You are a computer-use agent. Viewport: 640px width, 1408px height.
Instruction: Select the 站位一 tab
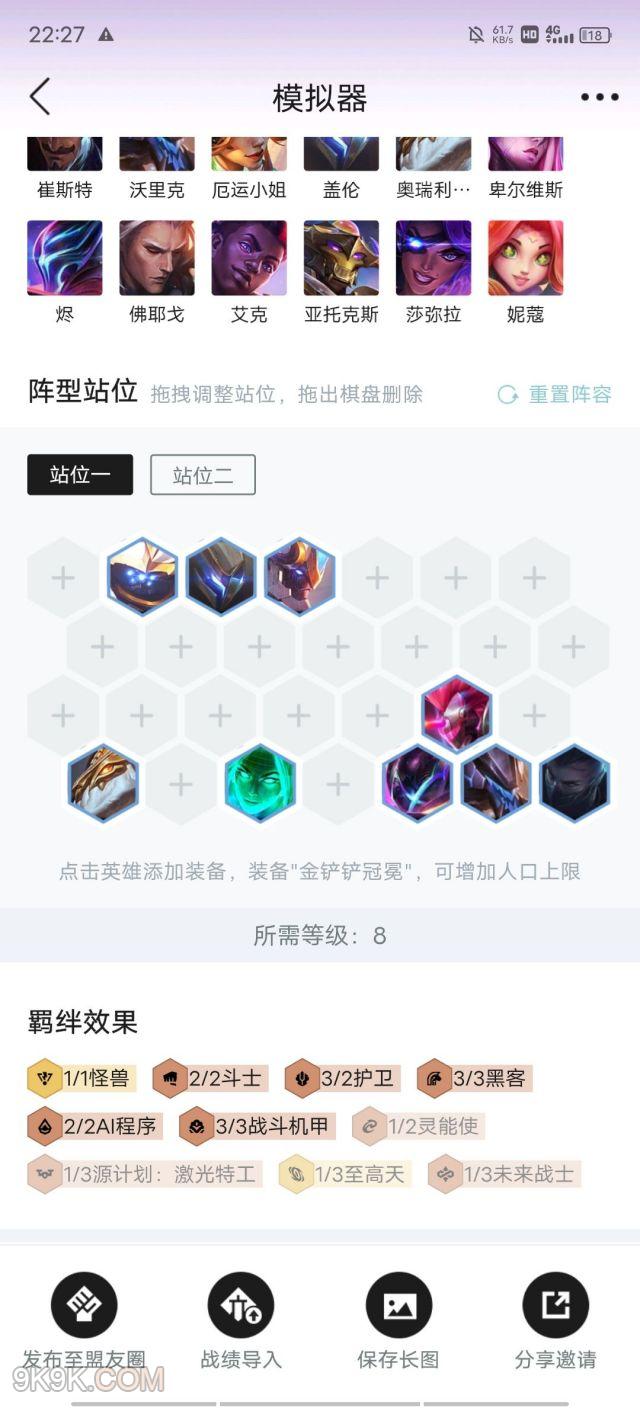pos(80,475)
